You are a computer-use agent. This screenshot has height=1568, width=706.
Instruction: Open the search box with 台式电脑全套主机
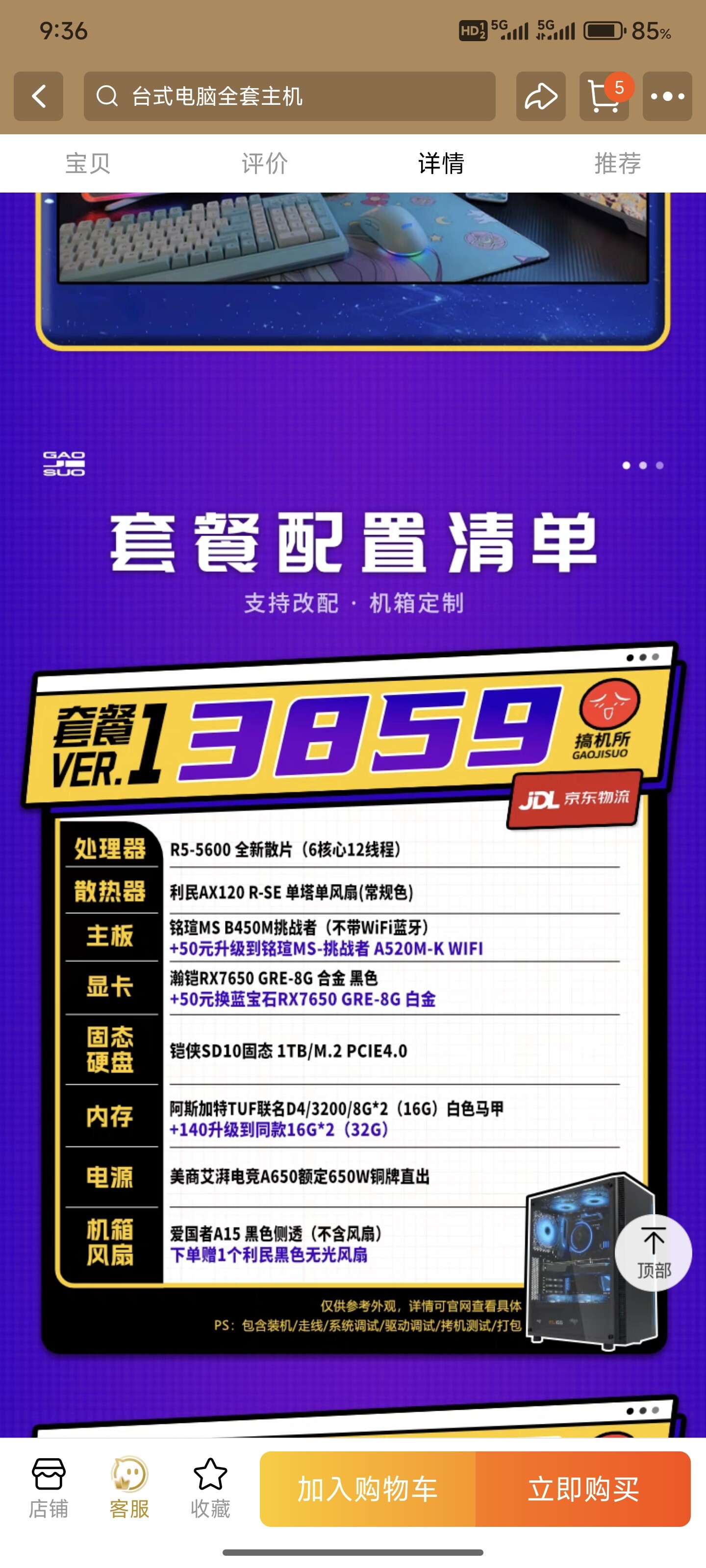click(289, 96)
